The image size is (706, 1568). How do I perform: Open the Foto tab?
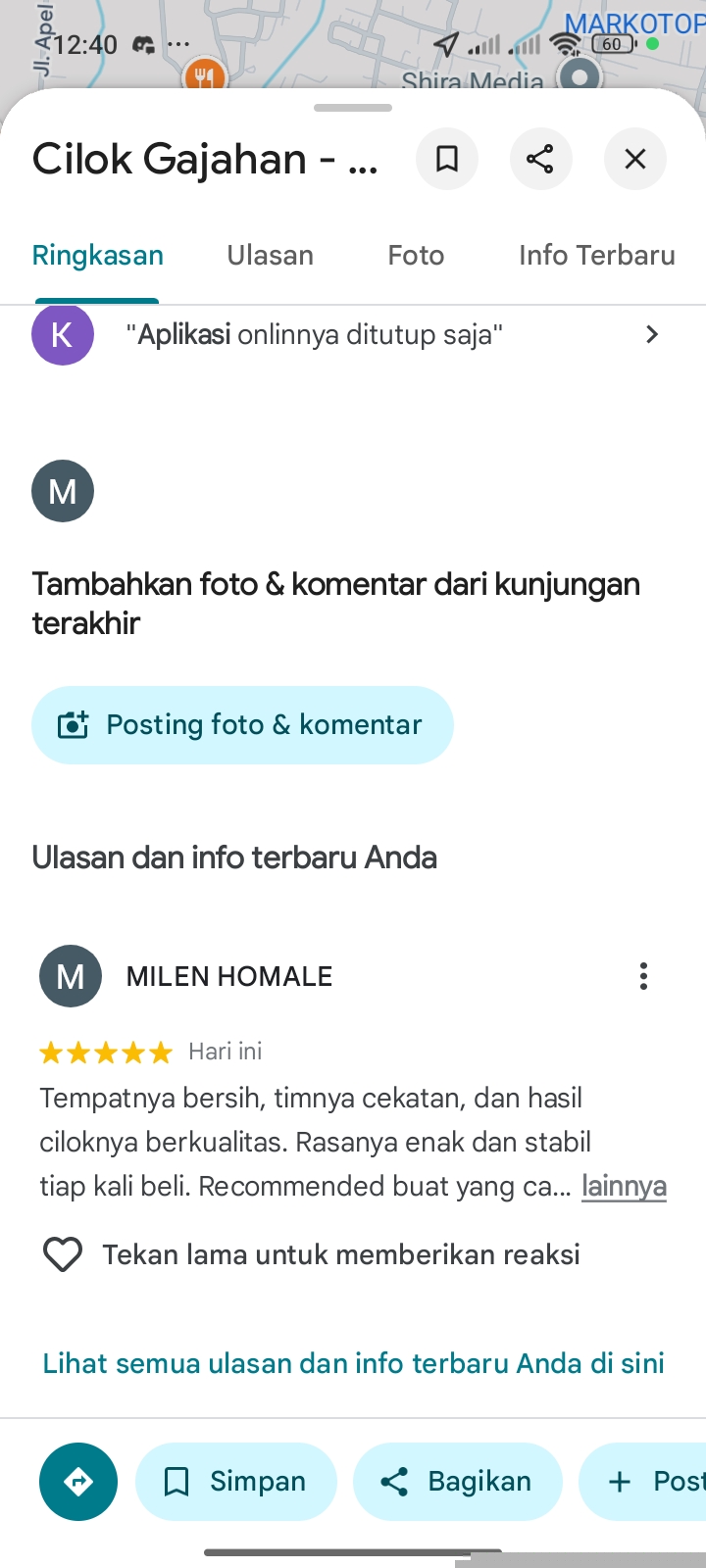click(x=416, y=256)
